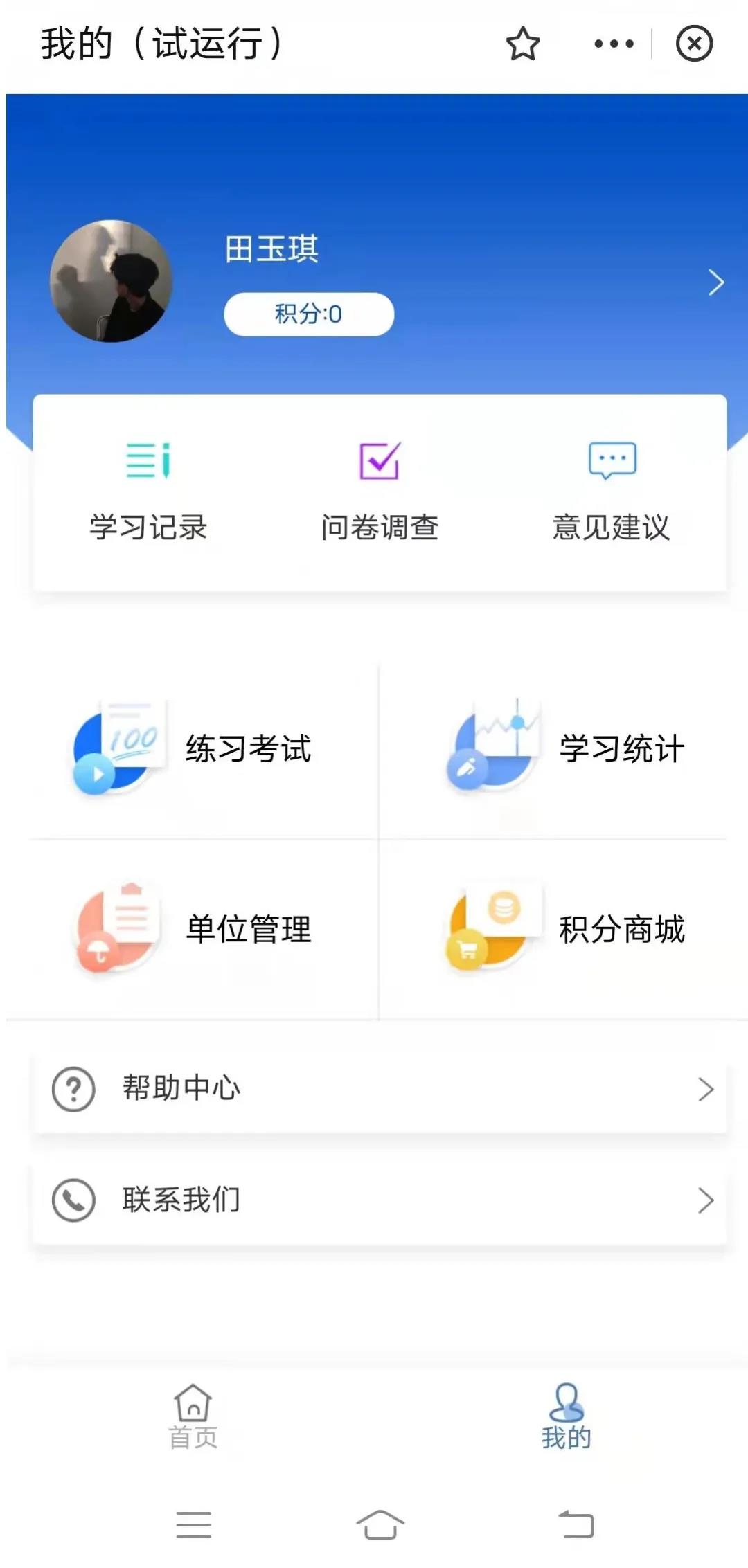Open 问卷调查 survey
The width and height of the screenshot is (748, 1568).
(x=380, y=492)
